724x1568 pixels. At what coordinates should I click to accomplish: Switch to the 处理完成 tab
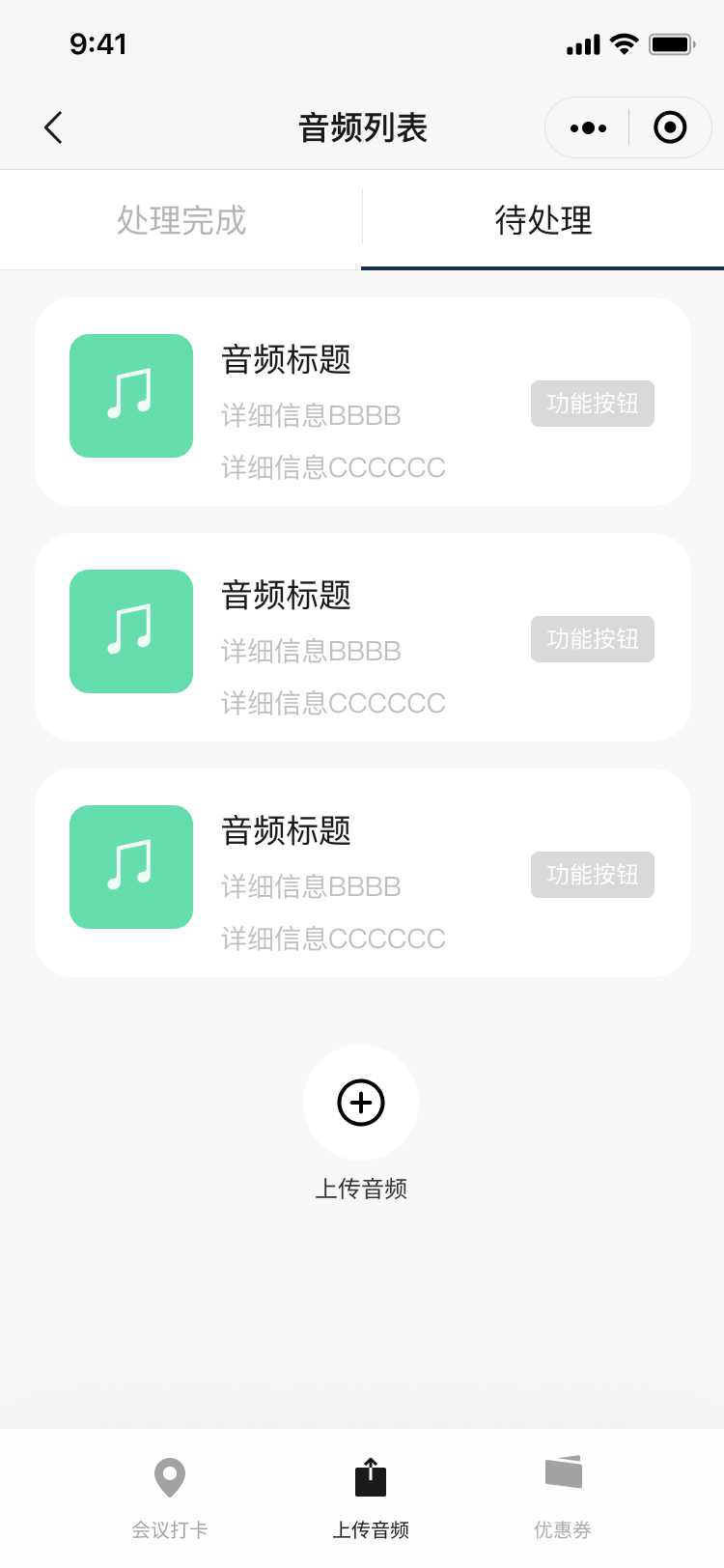pos(181,220)
